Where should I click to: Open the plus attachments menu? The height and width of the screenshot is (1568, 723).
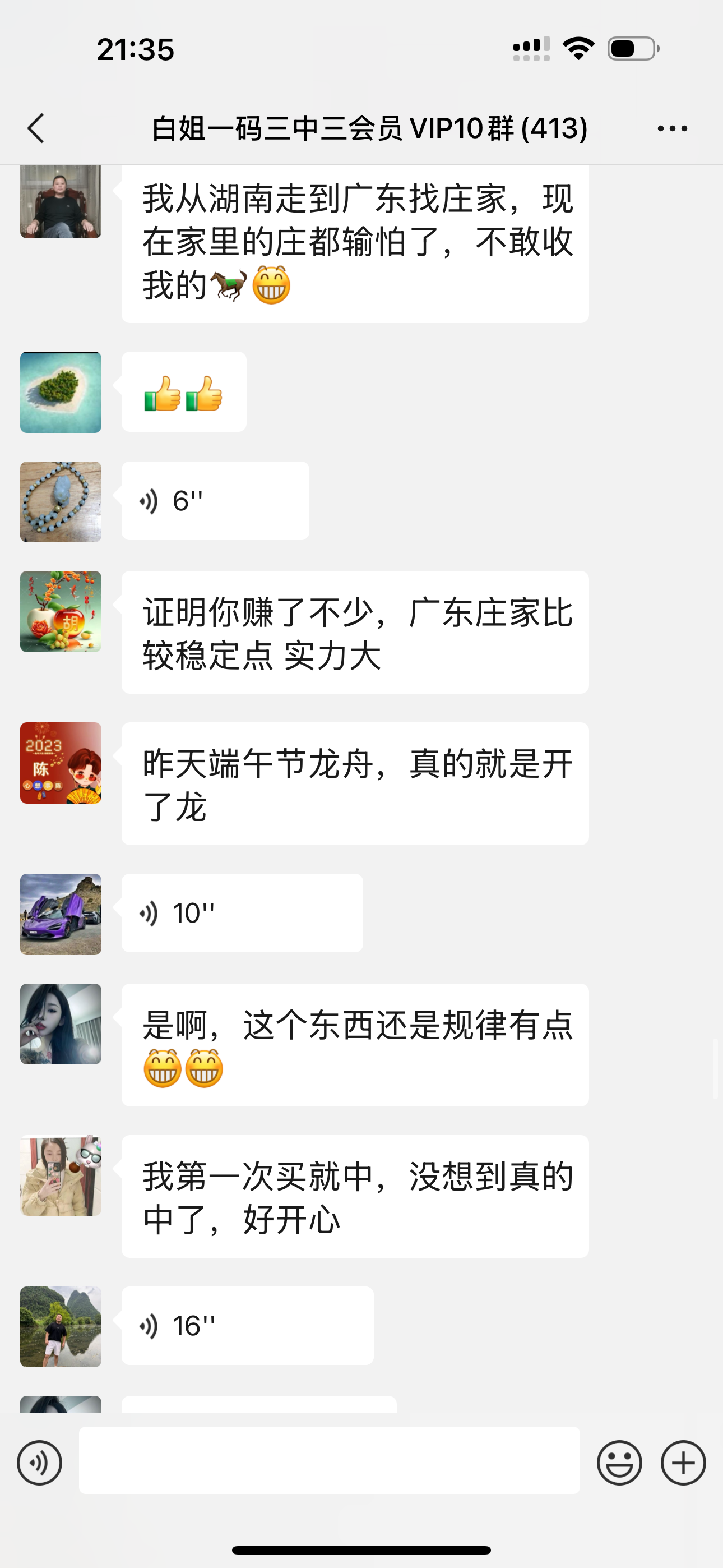(683, 1463)
